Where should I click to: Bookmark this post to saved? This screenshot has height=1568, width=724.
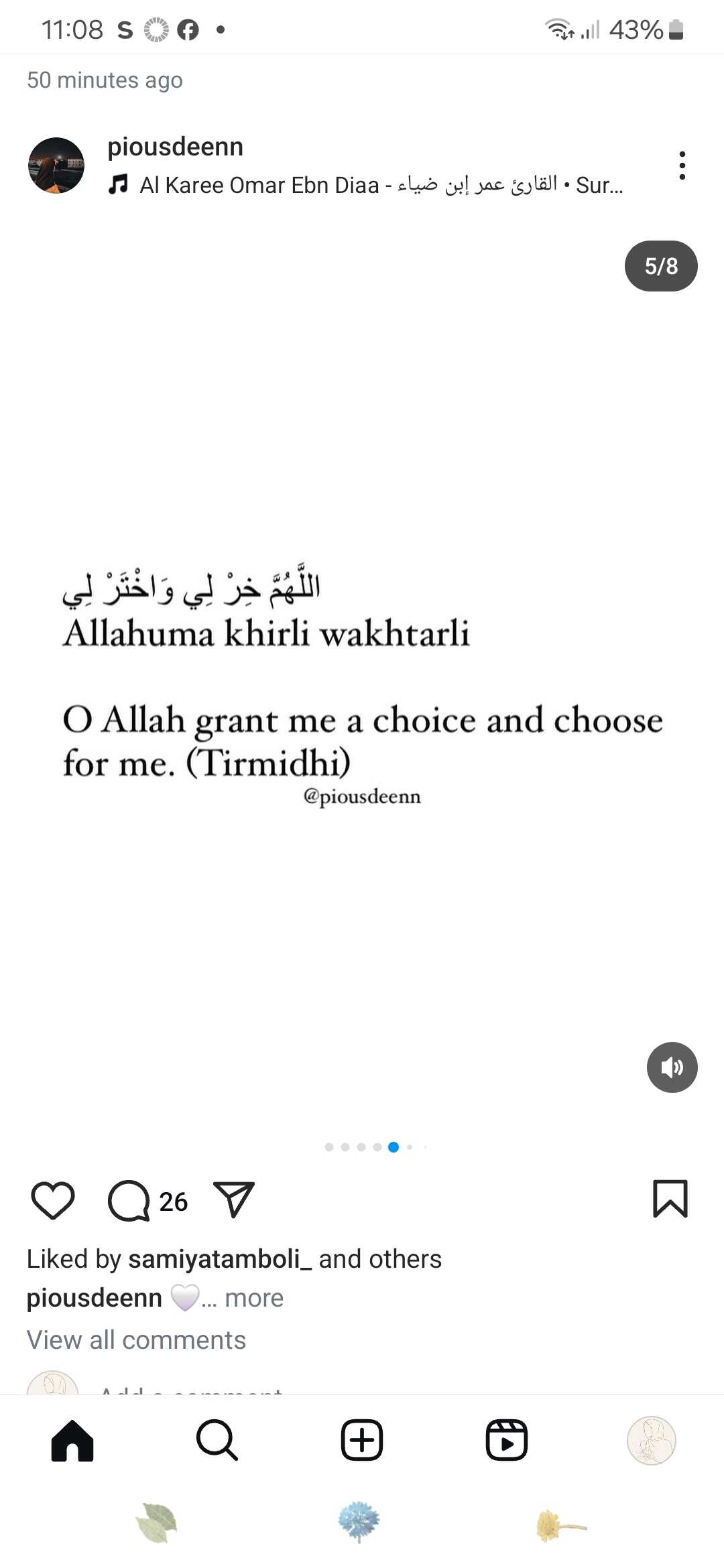(670, 1199)
